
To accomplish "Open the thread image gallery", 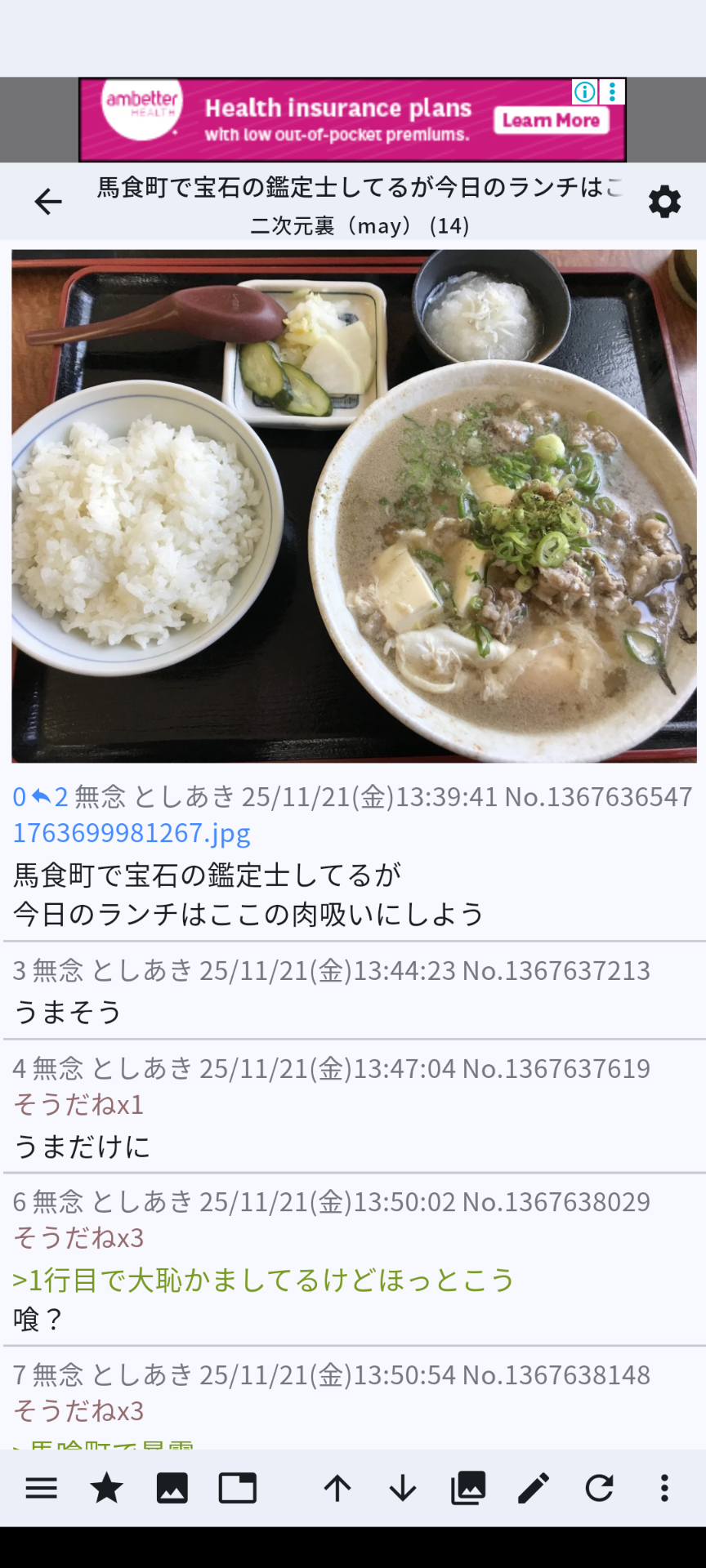I will [x=468, y=1489].
